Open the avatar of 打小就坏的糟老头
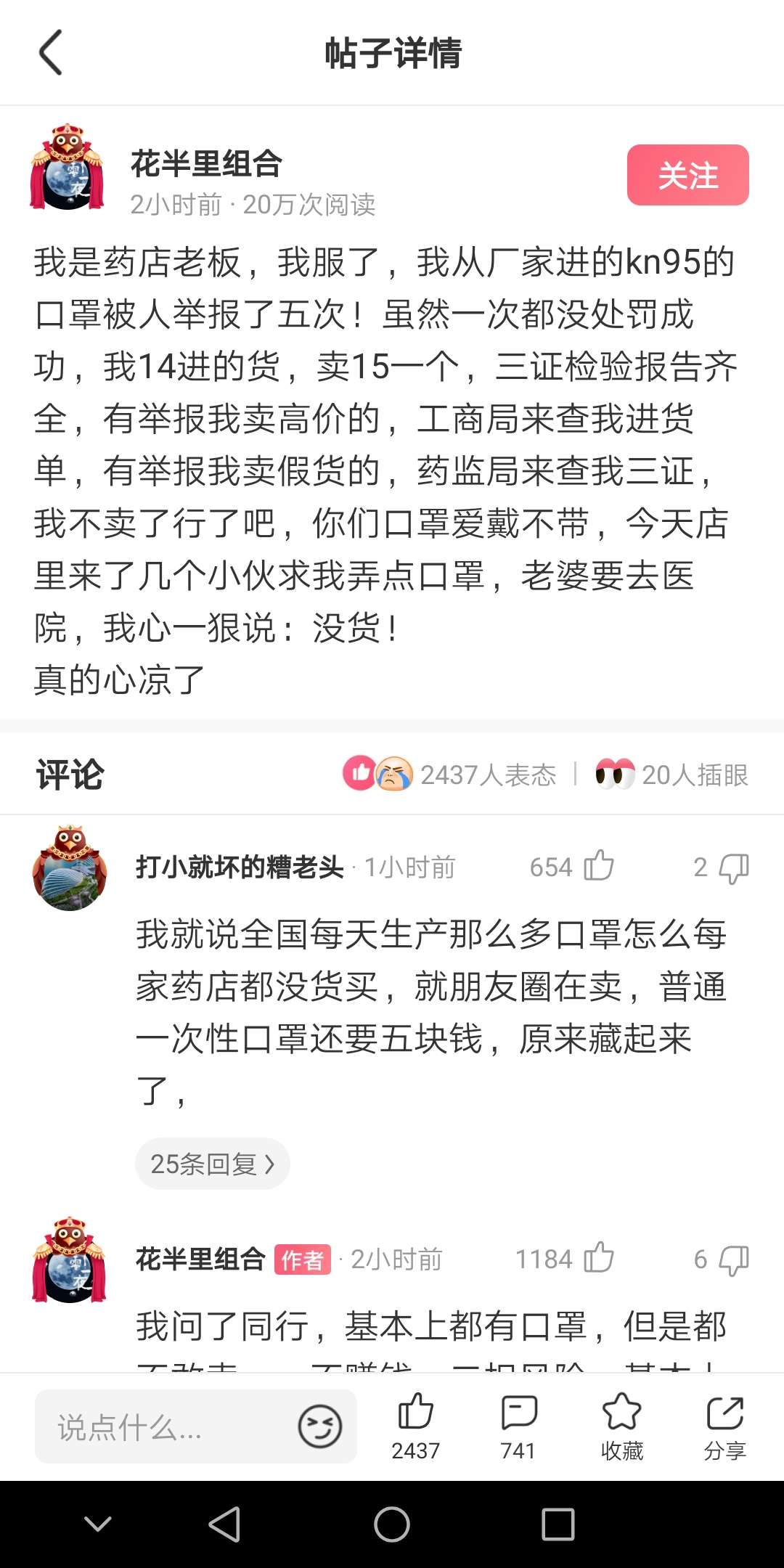The image size is (784, 1568). click(70, 868)
